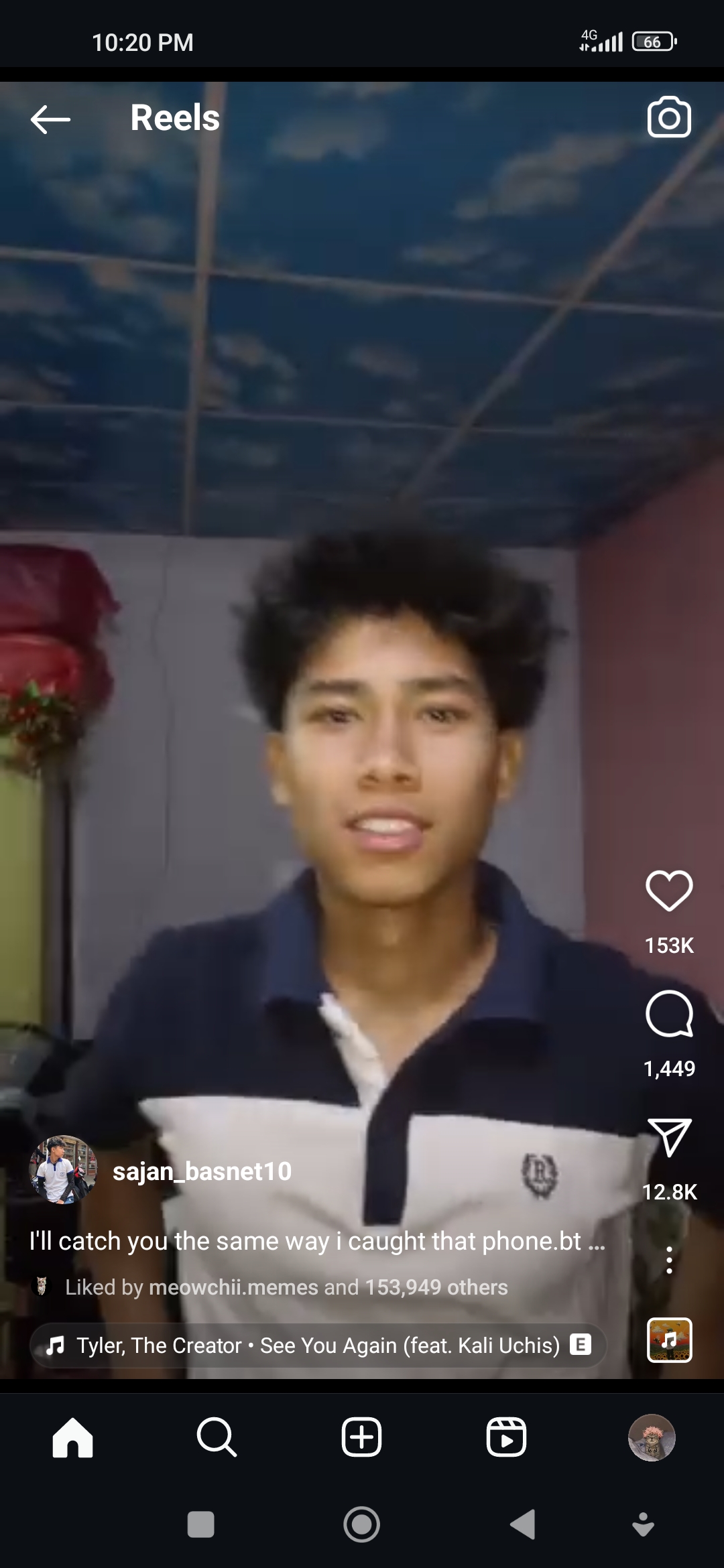The image size is (724, 1568).
Task: Switch to the Search tab
Action: tap(217, 1438)
